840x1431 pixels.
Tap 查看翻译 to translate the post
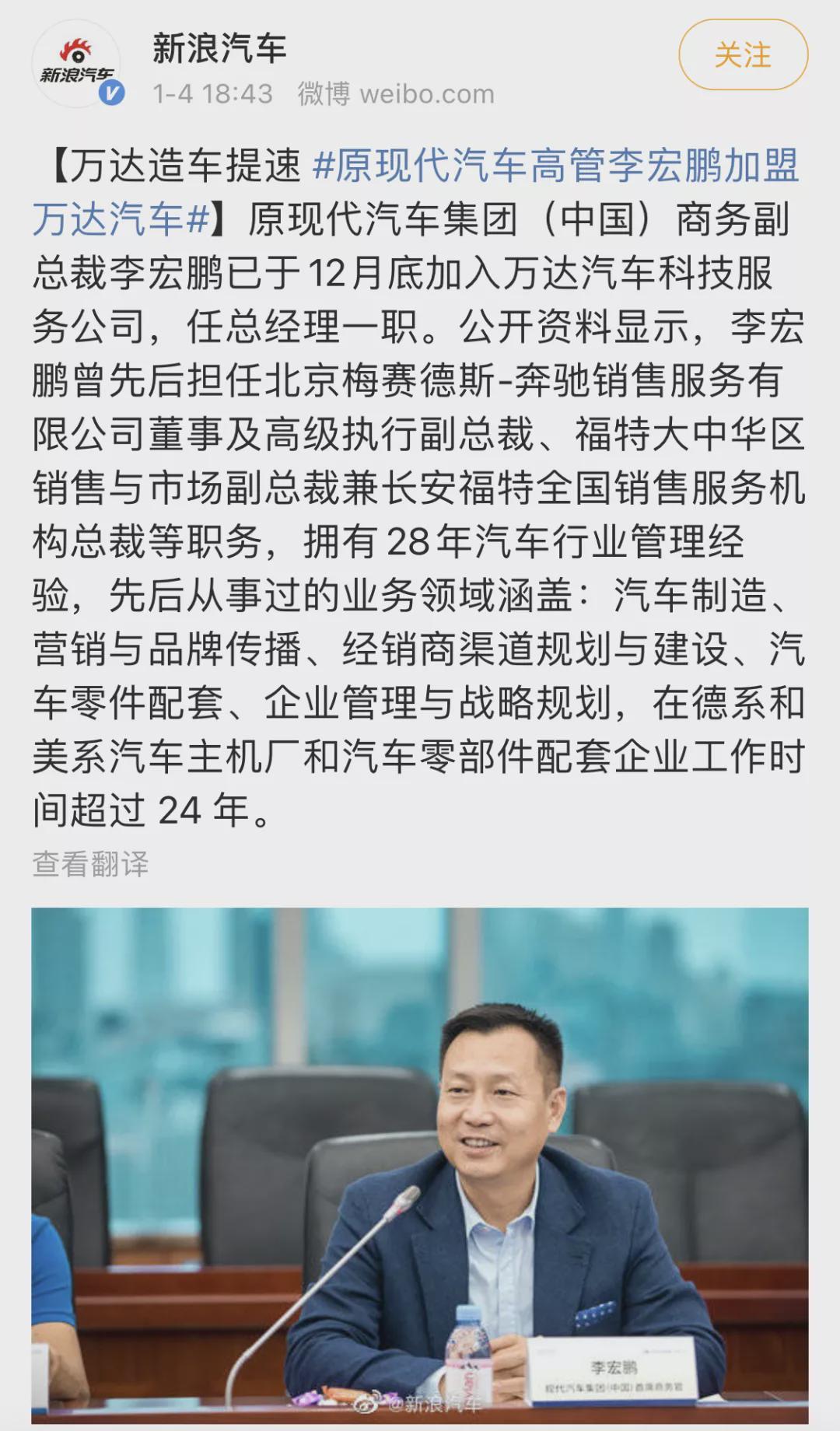(x=90, y=863)
